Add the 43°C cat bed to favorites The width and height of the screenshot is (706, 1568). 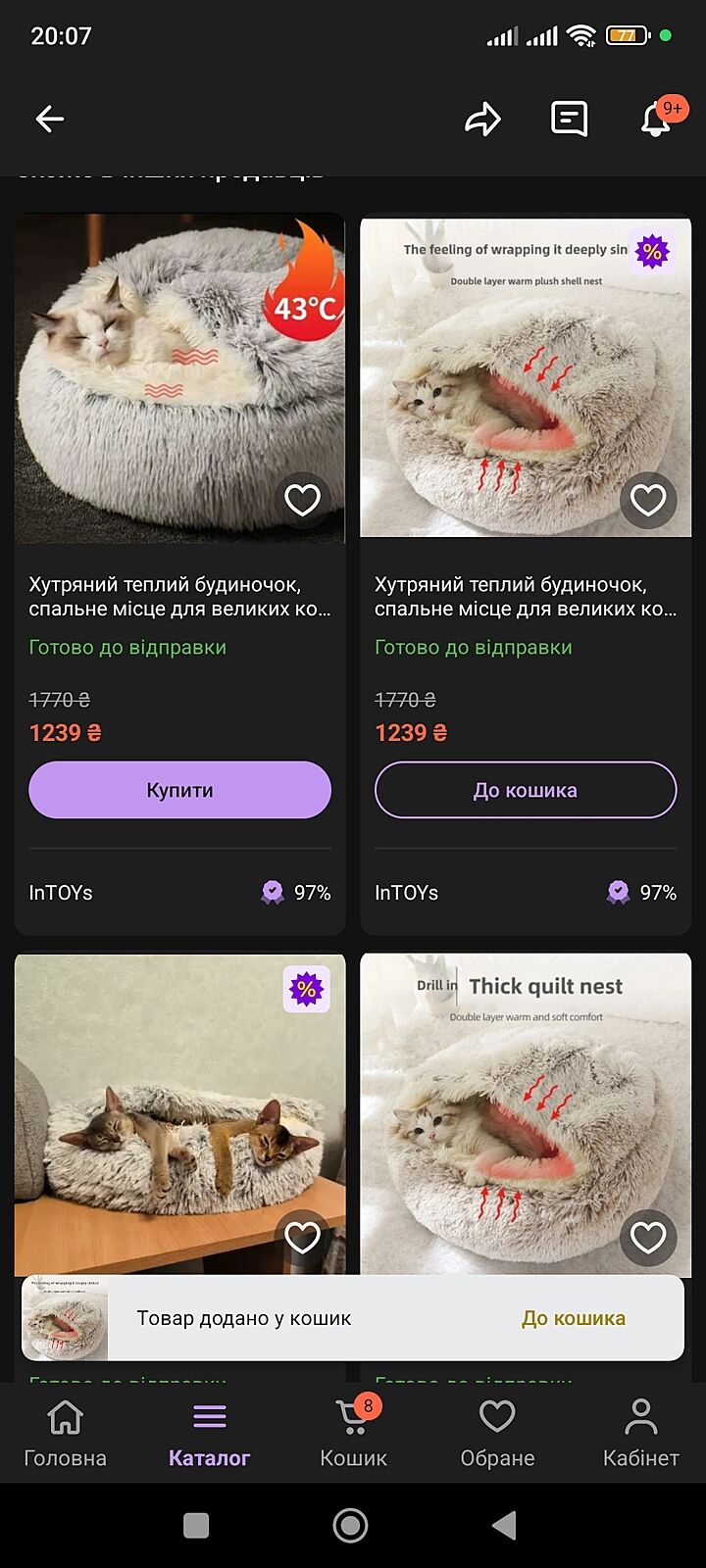(x=302, y=500)
